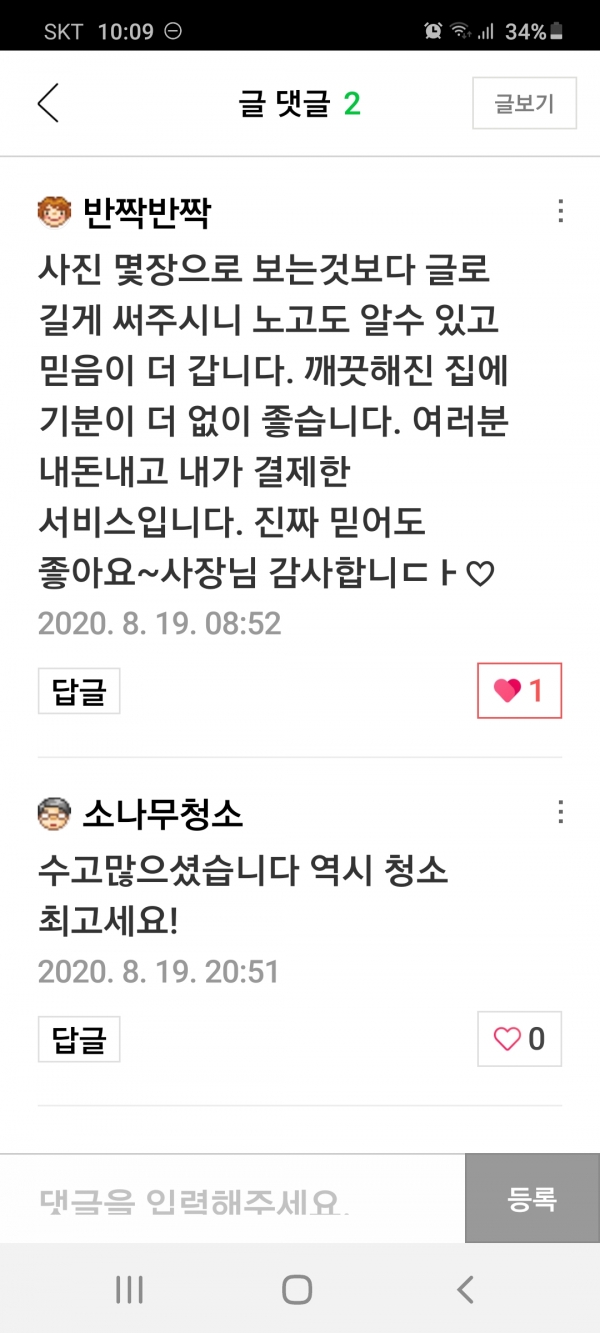Go to the system home screen
This screenshot has height=1333, width=600.
pyautogui.click(x=297, y=1289)
